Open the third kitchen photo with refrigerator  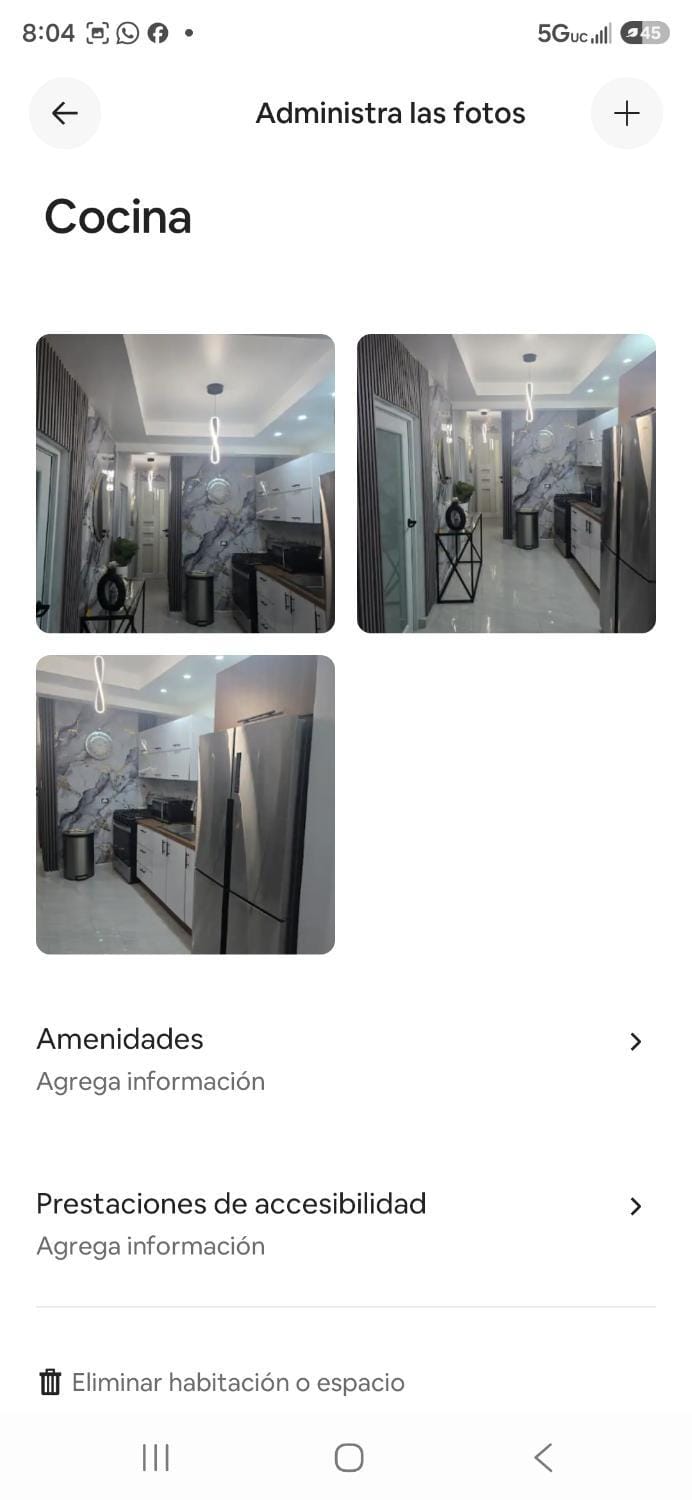click(x=185, y=804)
